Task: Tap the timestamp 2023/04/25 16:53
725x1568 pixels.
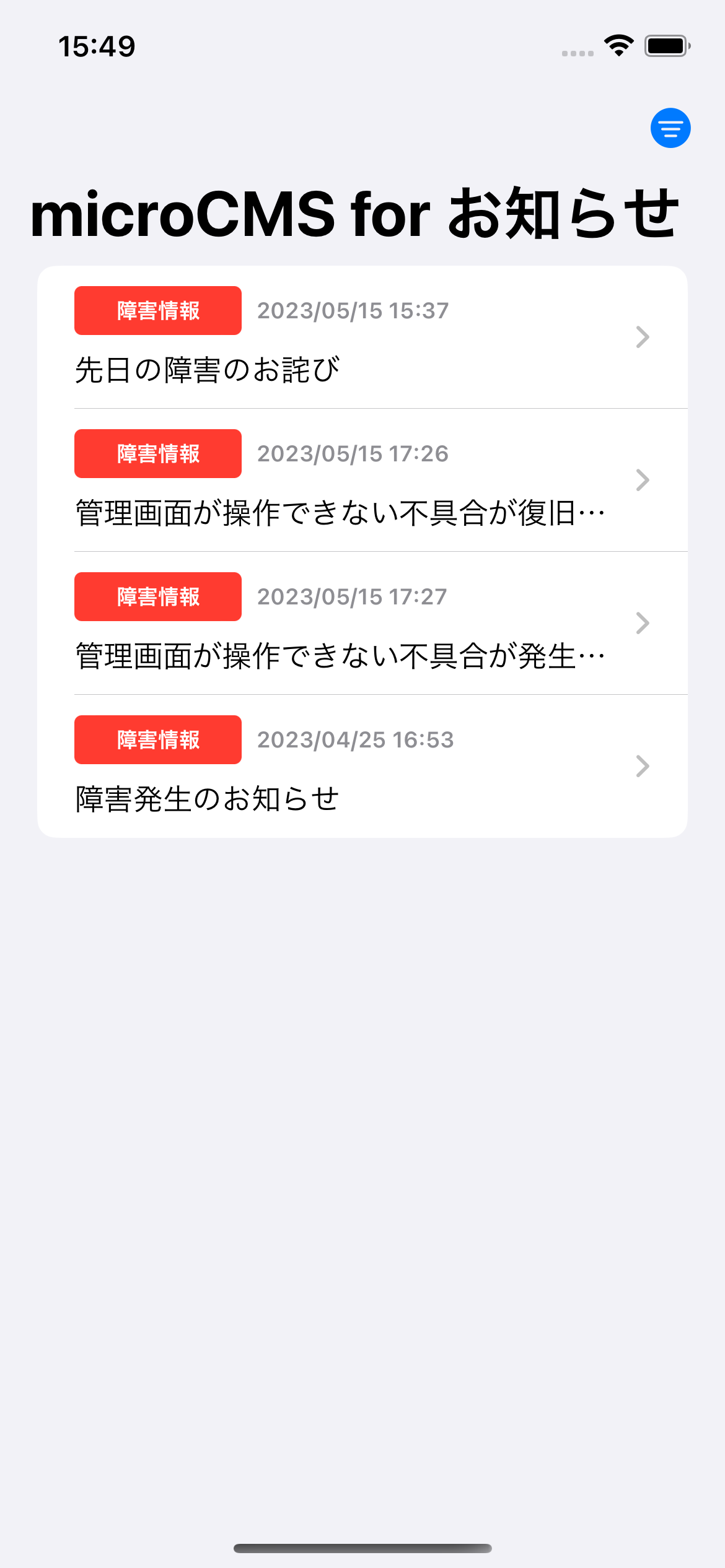Action: [x=356, y=739]
